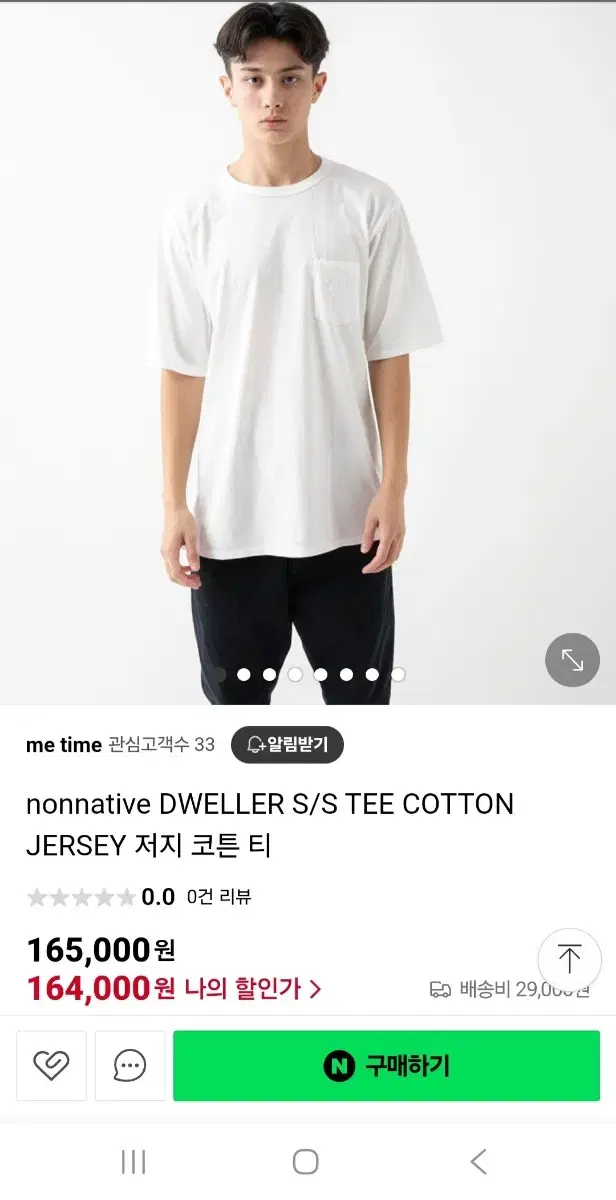Tap the 알림받기 notification button
This screenshot has width=616, height=1200.
coord(287,744)
